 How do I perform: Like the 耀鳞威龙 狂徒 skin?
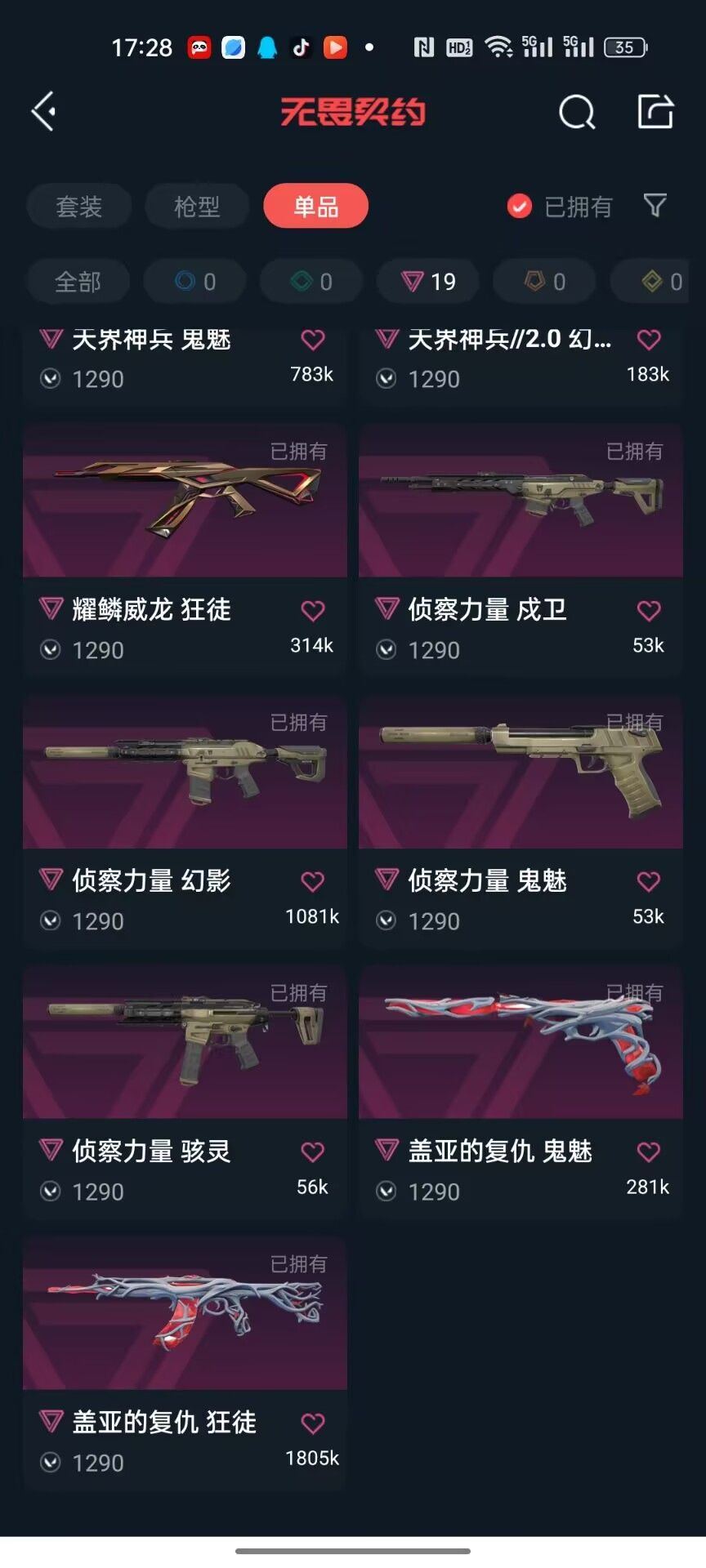click(313, 610)
